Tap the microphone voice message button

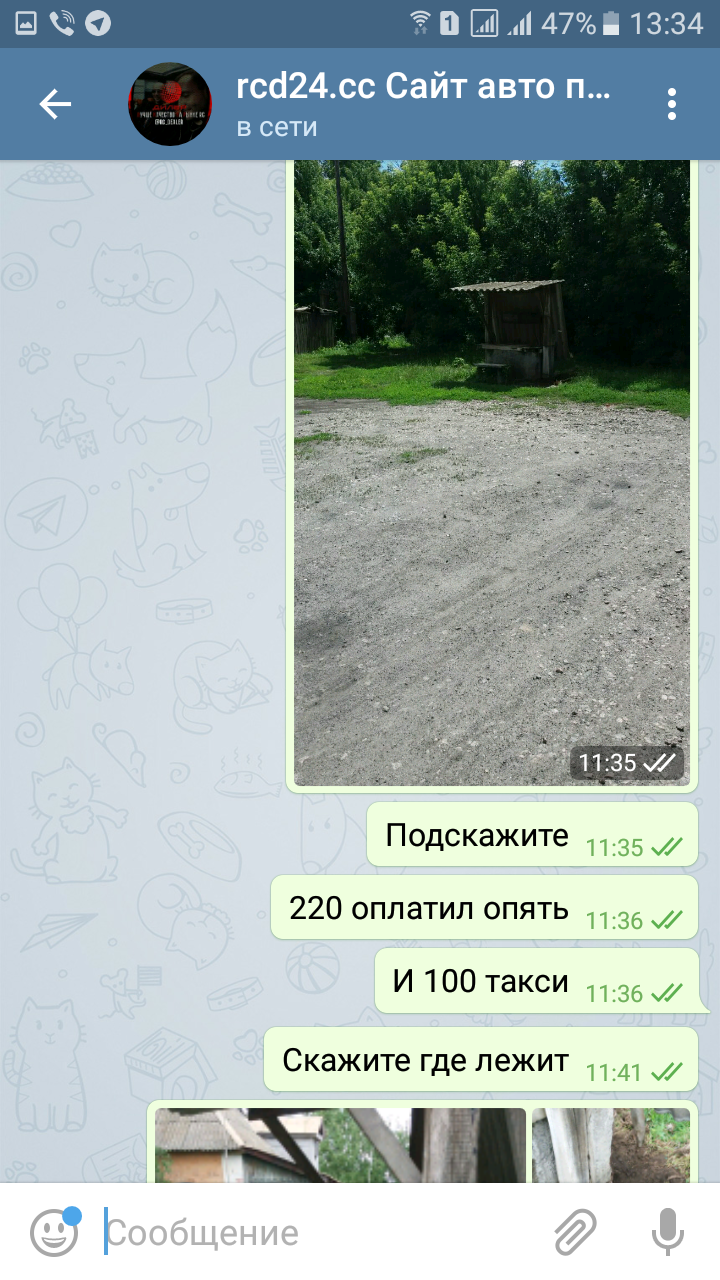(667, 1232)
